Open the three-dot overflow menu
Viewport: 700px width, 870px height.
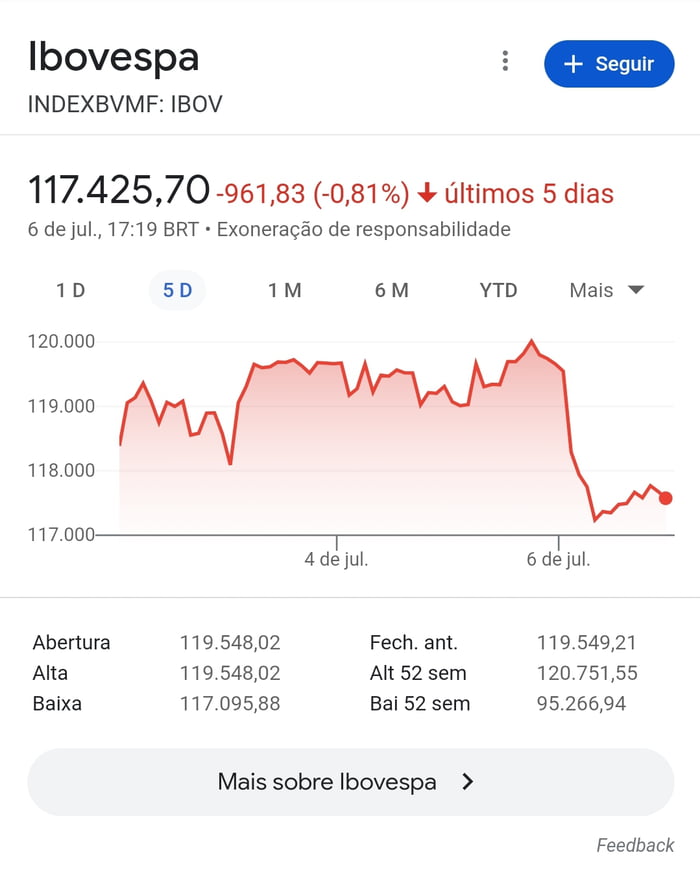(505, 62)
